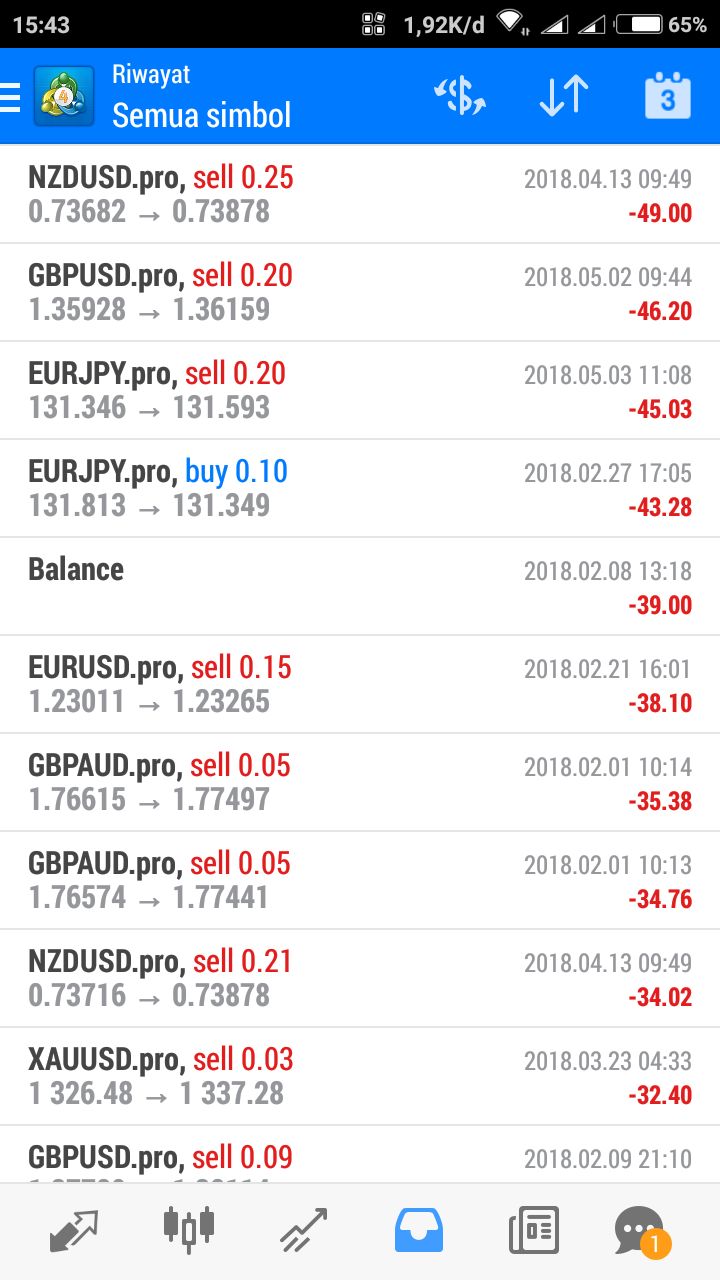Screen dimensions: 720x1280
Task: Select the NZDUSD.pro sell 0.25 entry
Action: pyautogui.click(x=360, y=195)
